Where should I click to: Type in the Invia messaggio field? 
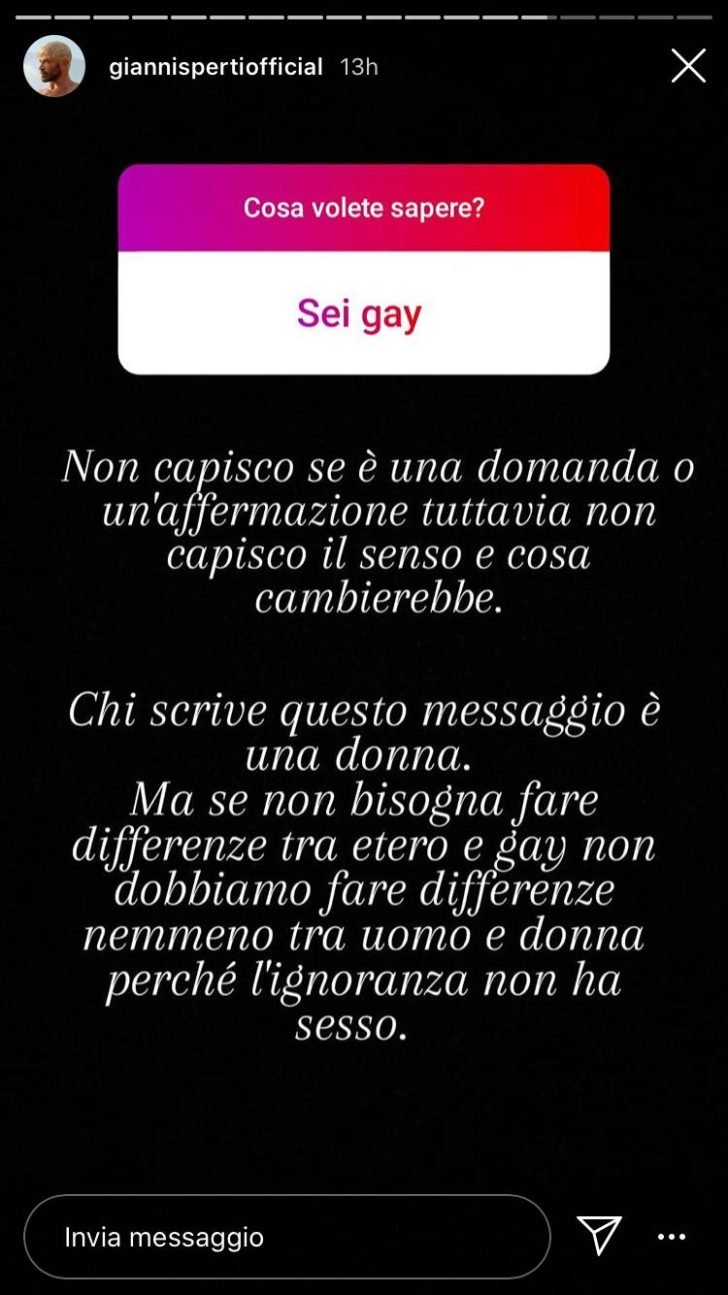coord(287,1237)
